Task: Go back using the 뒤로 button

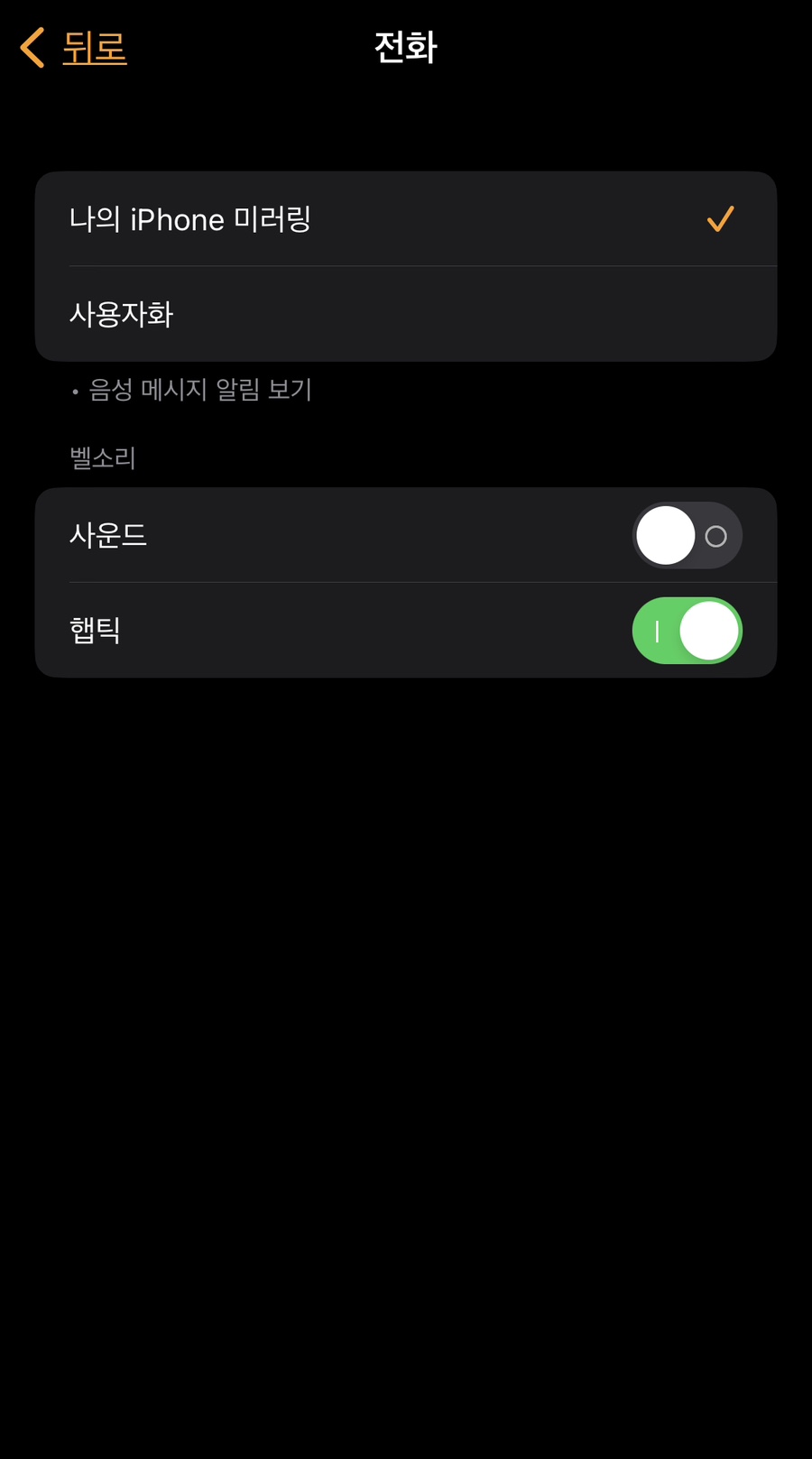Action: (74, 47)
